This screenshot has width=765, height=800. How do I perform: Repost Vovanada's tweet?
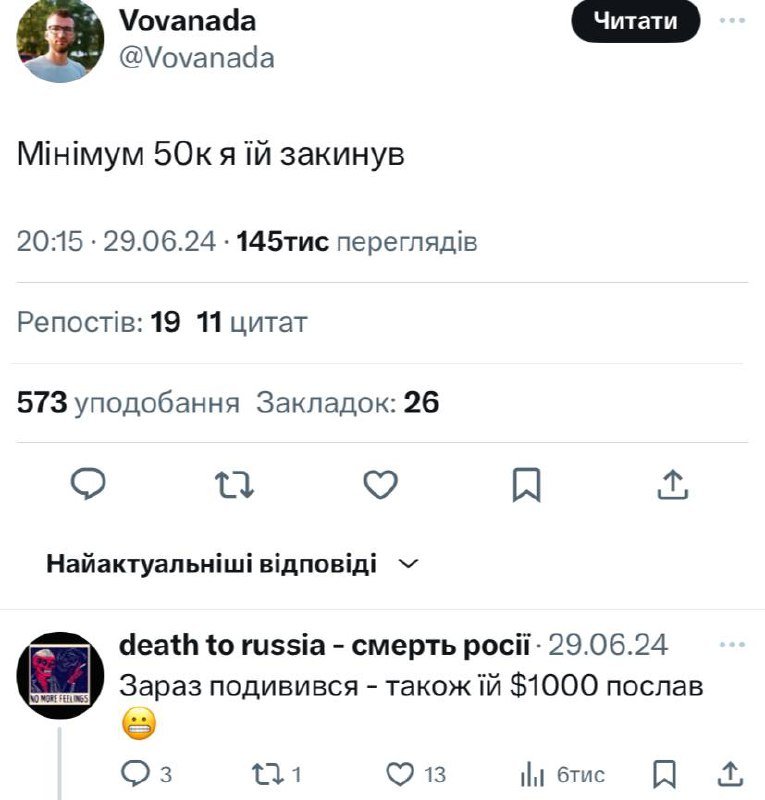(x=235, y=485)
